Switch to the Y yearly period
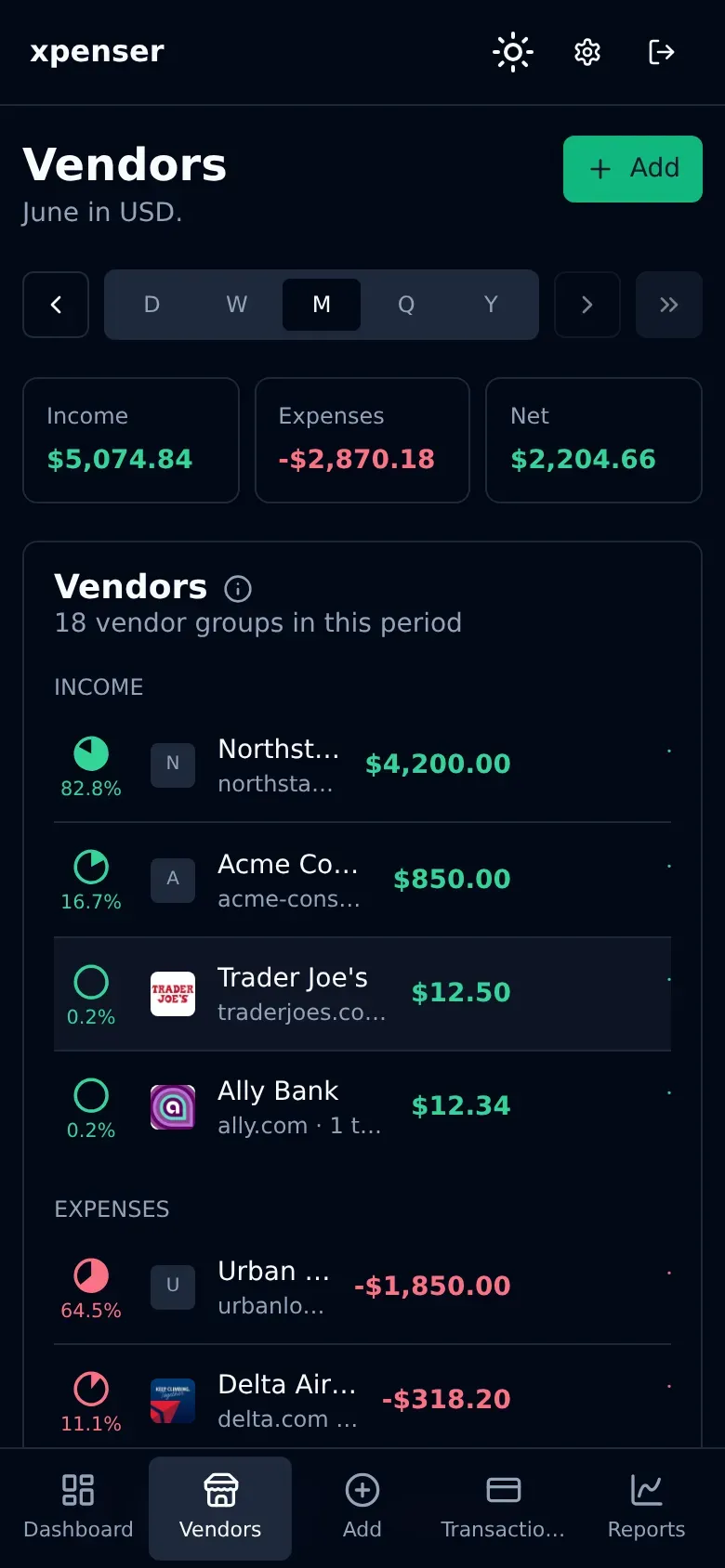Screen dimensions: 725x1568 (x=491, y=305)
